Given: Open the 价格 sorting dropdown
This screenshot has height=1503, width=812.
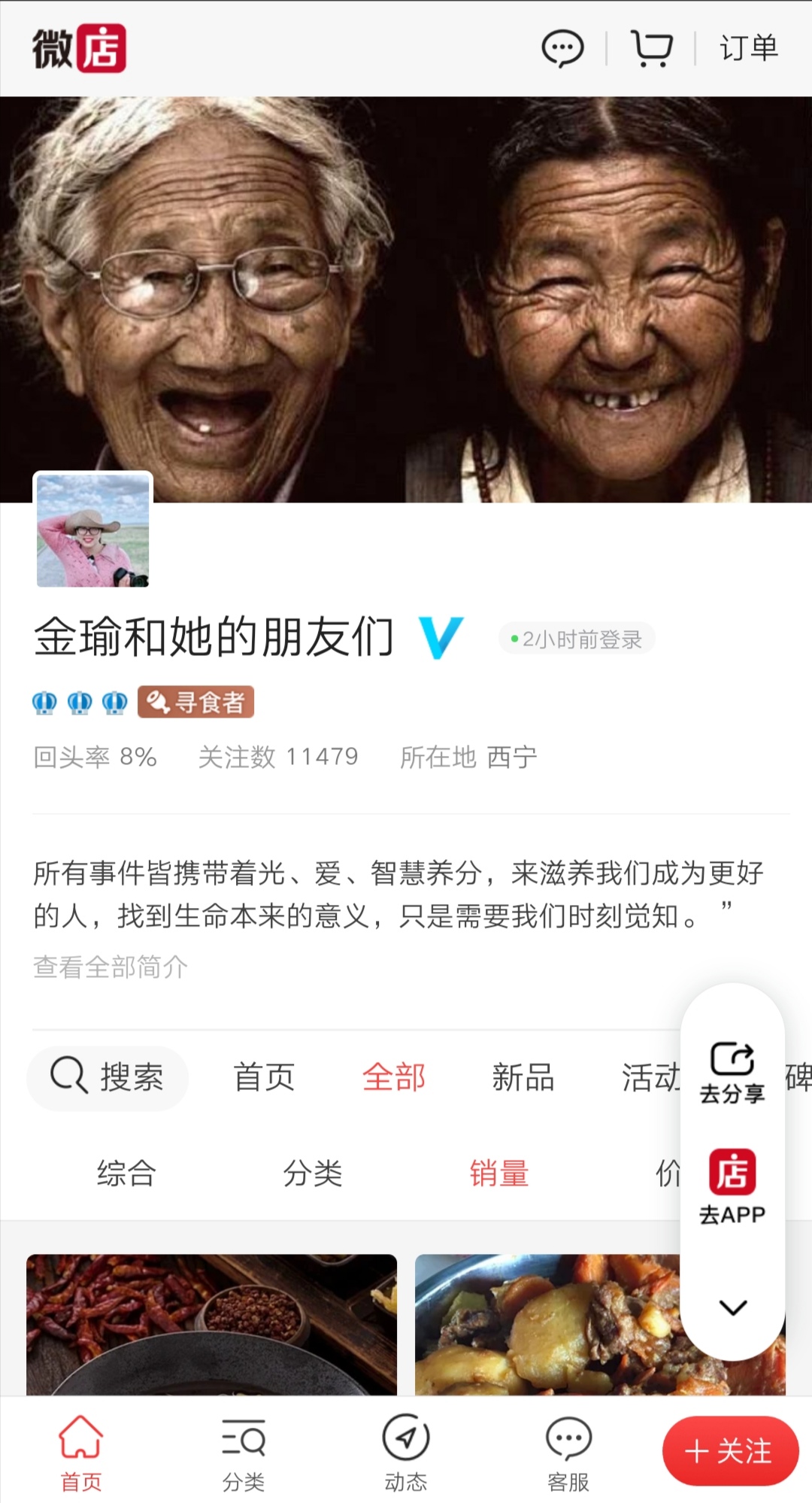Looking at the screenshot, I should pos(669,1174).
